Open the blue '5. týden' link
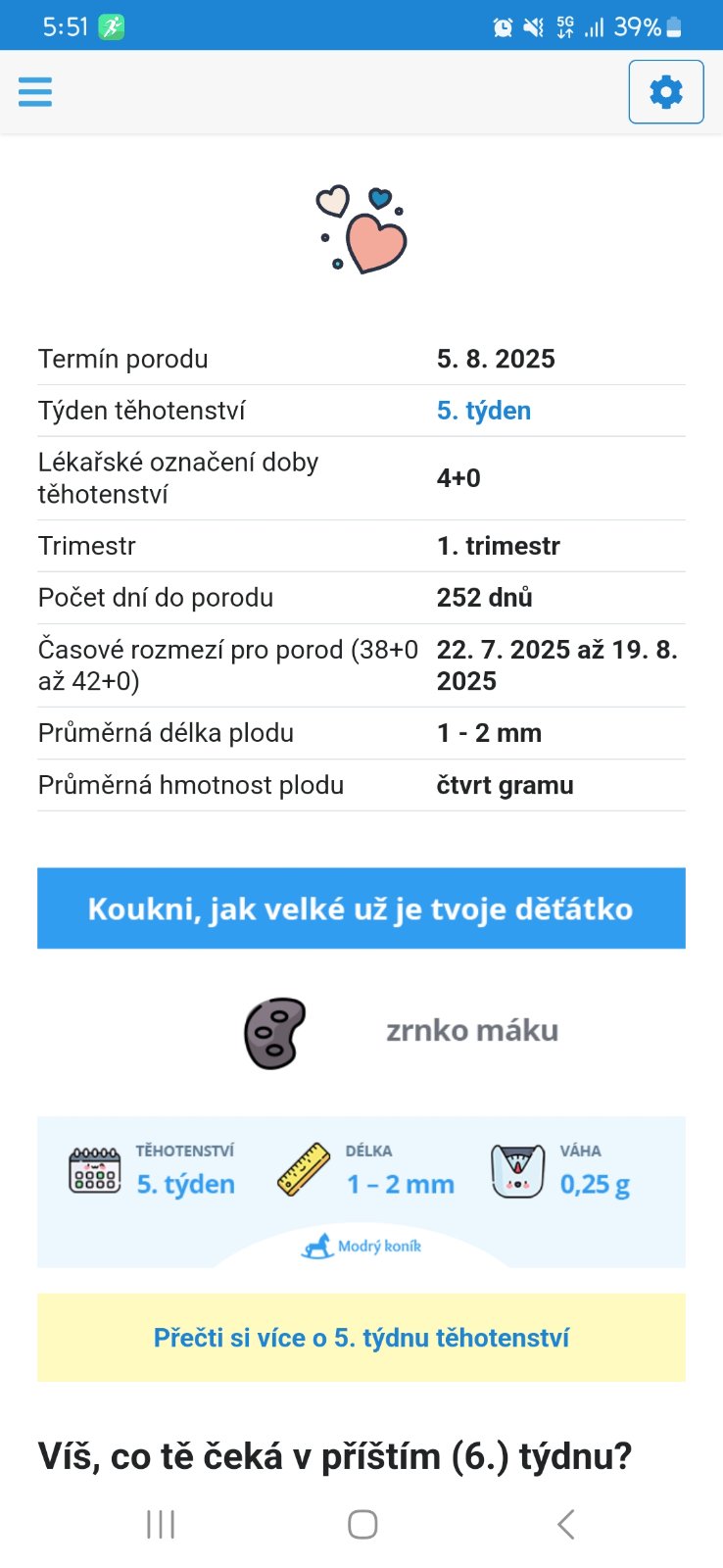 [x=484, y=411]
